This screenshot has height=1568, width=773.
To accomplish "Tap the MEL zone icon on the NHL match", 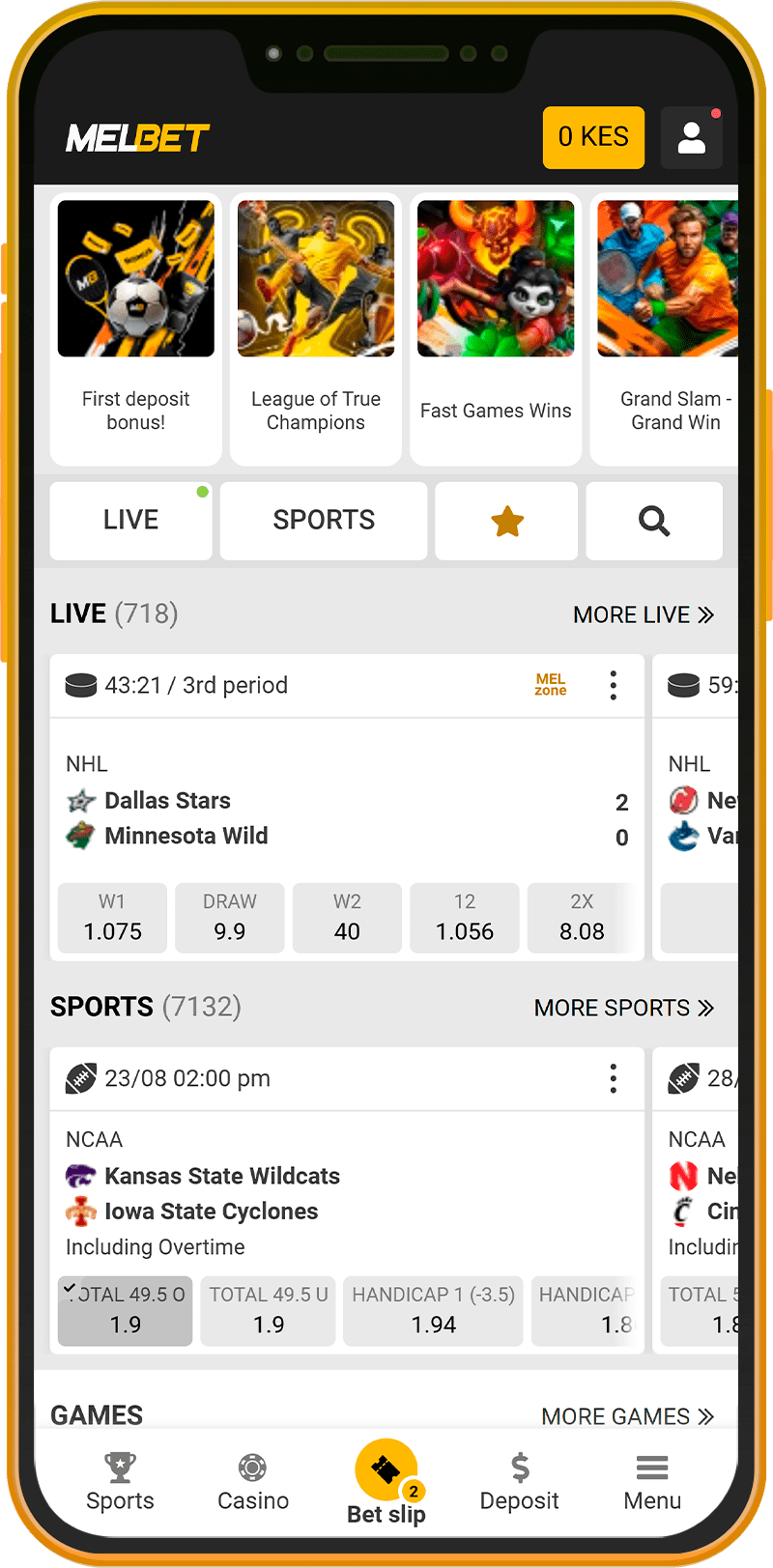I will (x=550, y=685).
